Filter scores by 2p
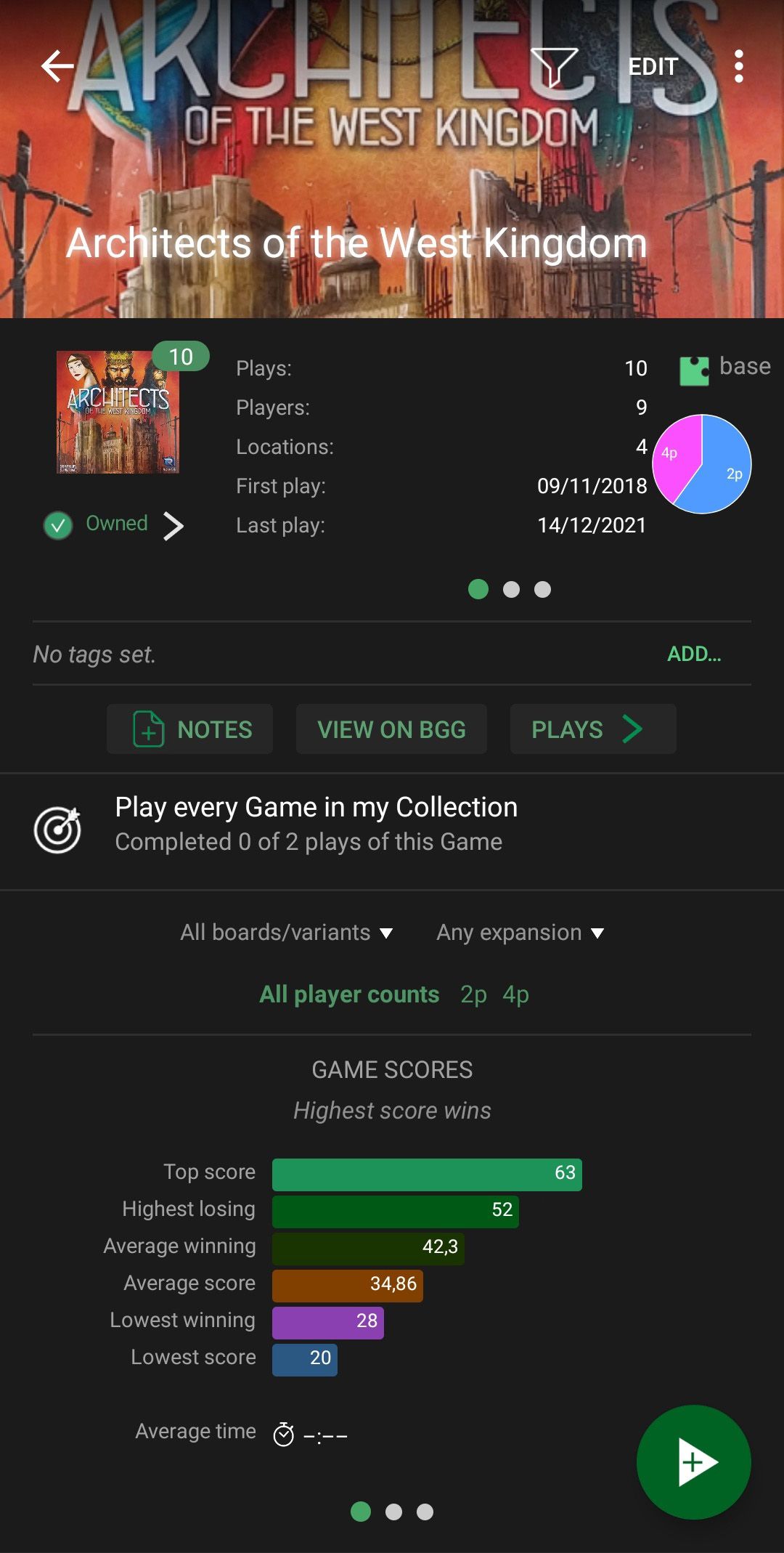 (x=473, y=994)
